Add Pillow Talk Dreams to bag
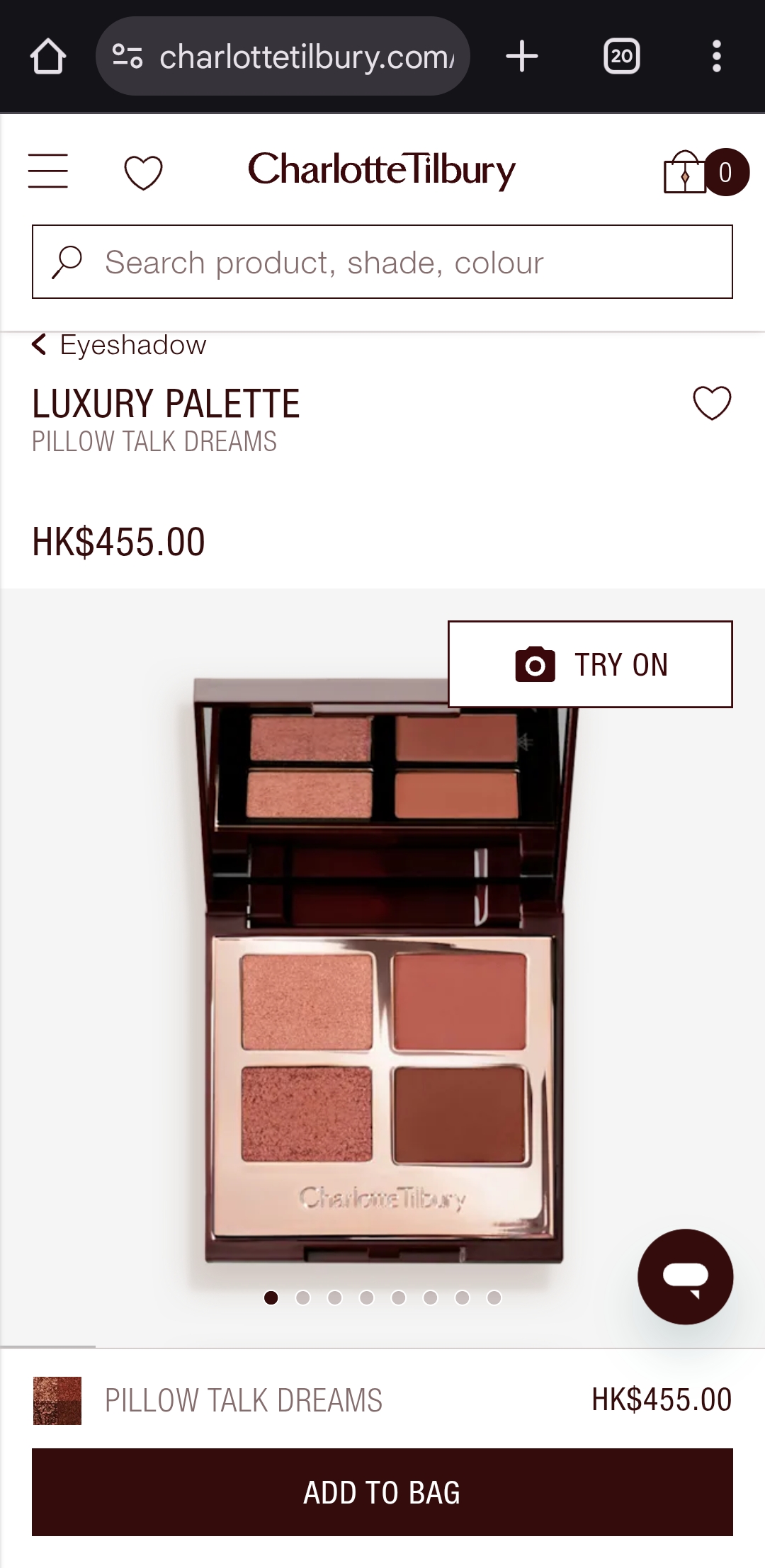This screenshot has width=765, height=1568. point(382,1492)
